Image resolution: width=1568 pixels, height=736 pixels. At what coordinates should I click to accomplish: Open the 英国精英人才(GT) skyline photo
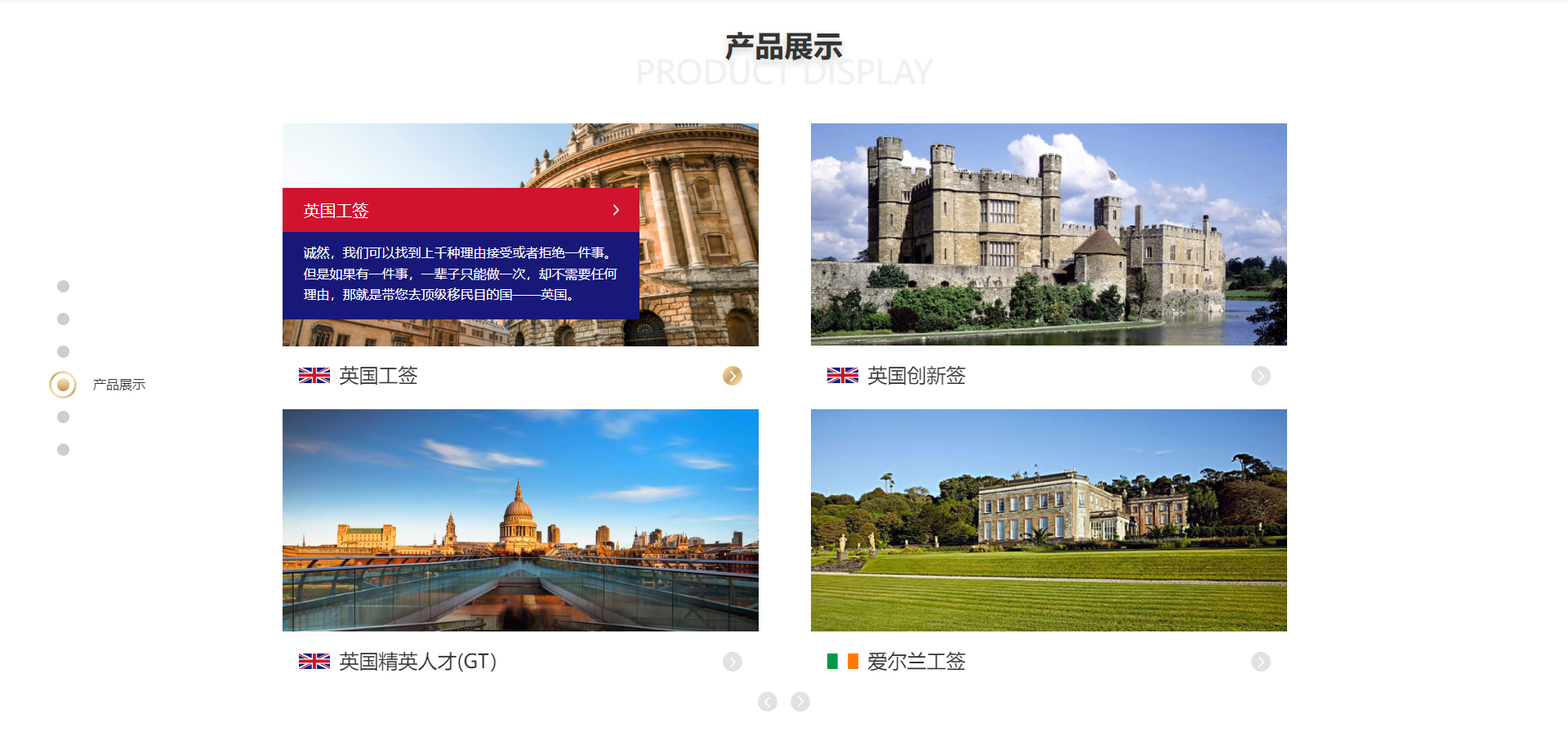[x=520, y=520]
